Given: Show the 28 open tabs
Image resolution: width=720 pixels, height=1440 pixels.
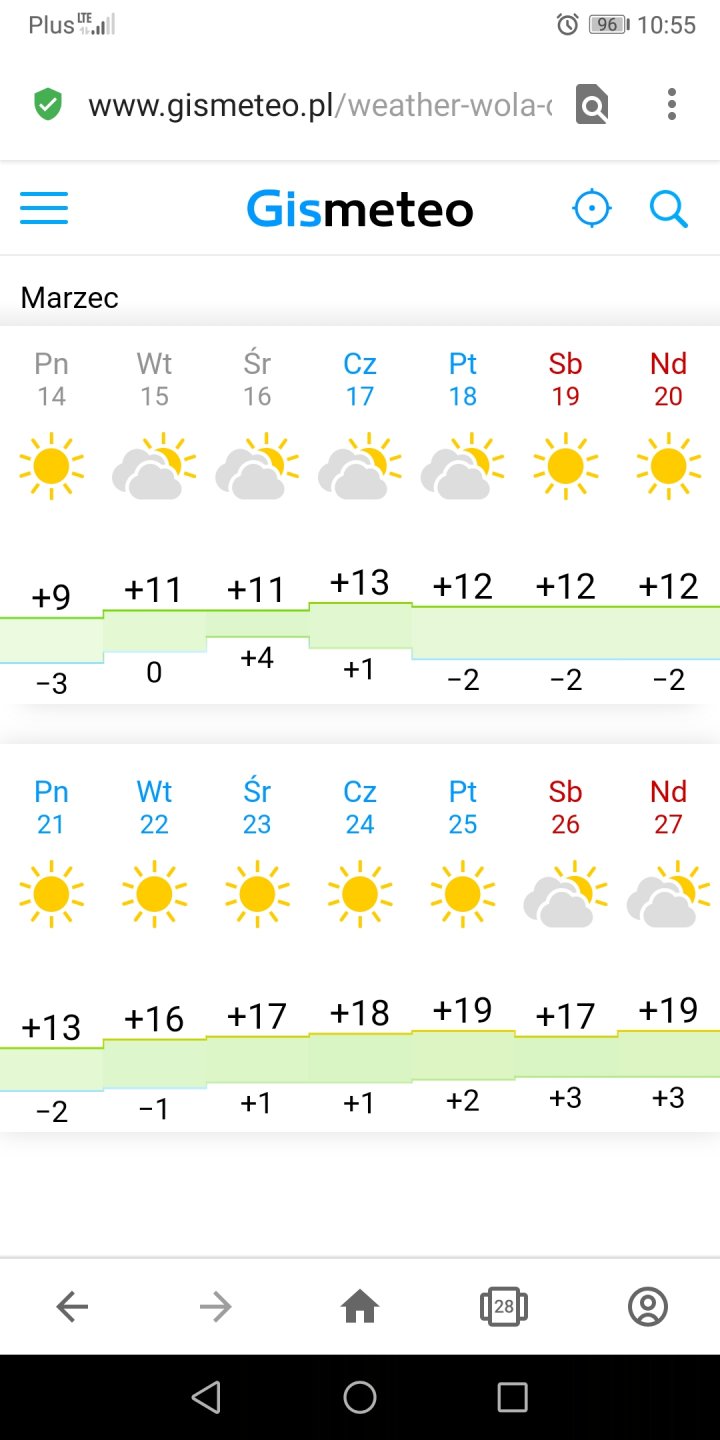Looking at the screenshot, I should coord(504,1306).
